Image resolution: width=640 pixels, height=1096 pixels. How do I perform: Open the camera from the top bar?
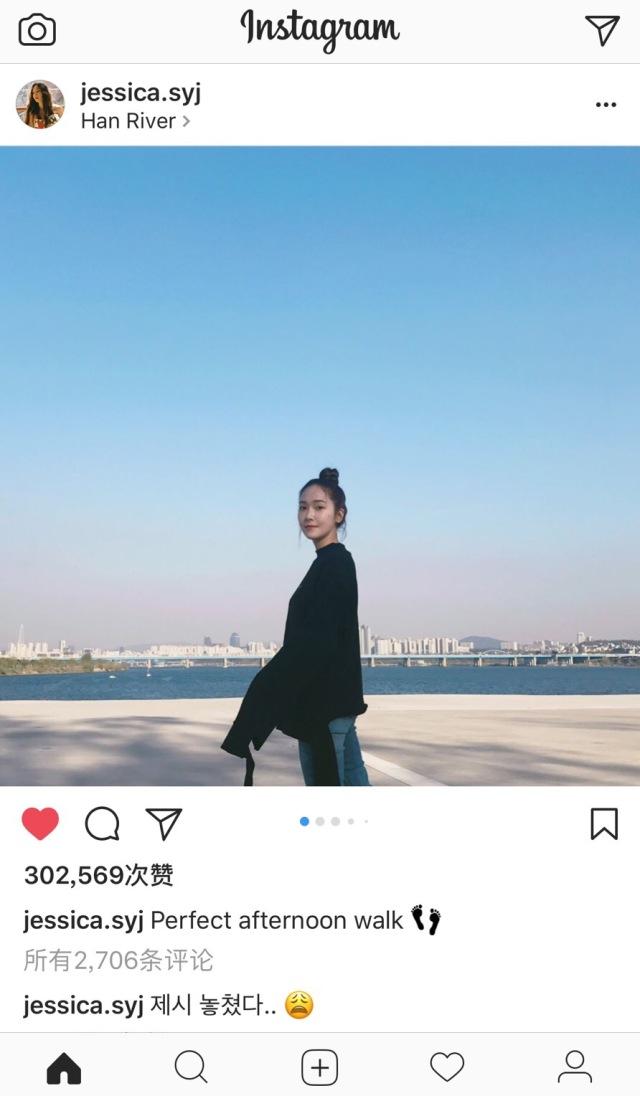tap(37, 31)
